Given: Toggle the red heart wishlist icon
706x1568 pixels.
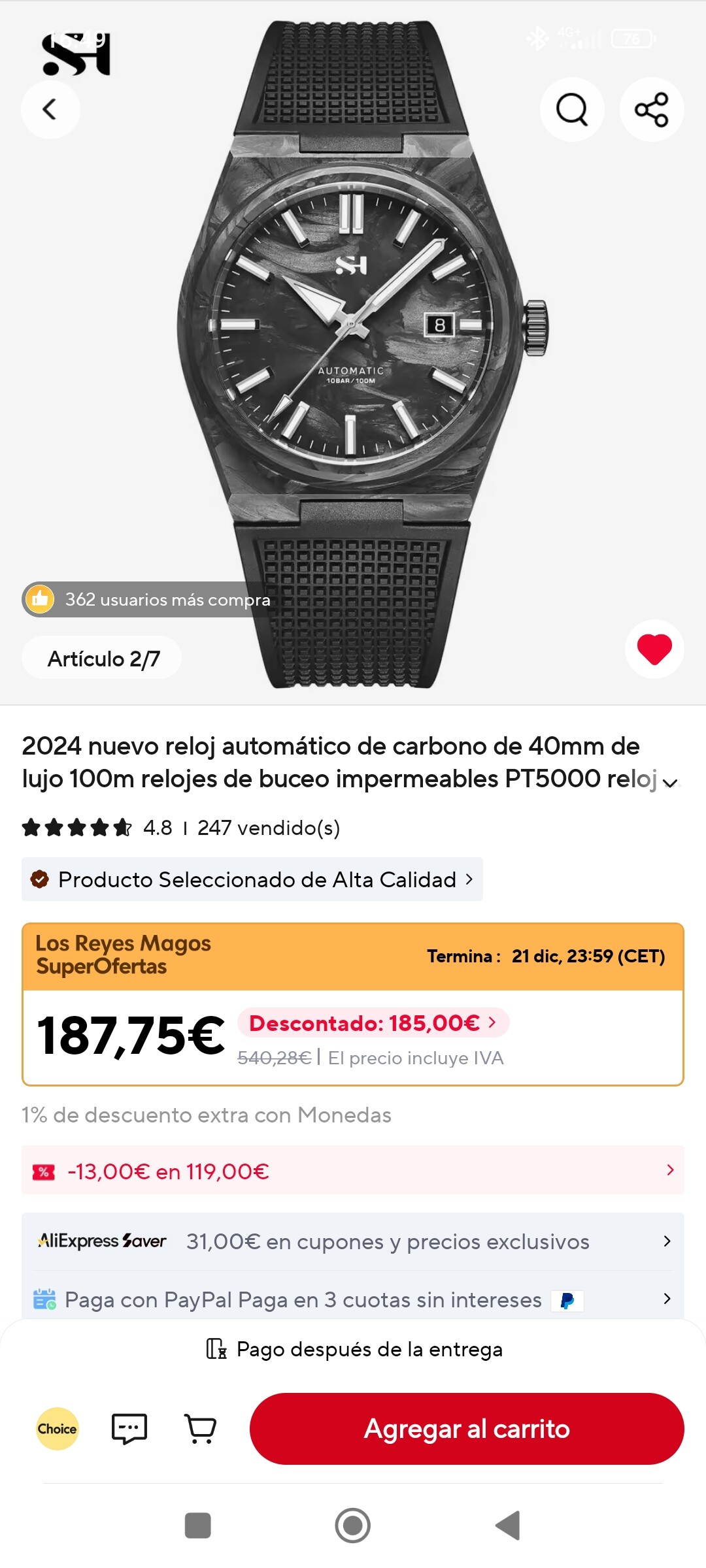Looking at the screenshot, I should tap(654, 649).
